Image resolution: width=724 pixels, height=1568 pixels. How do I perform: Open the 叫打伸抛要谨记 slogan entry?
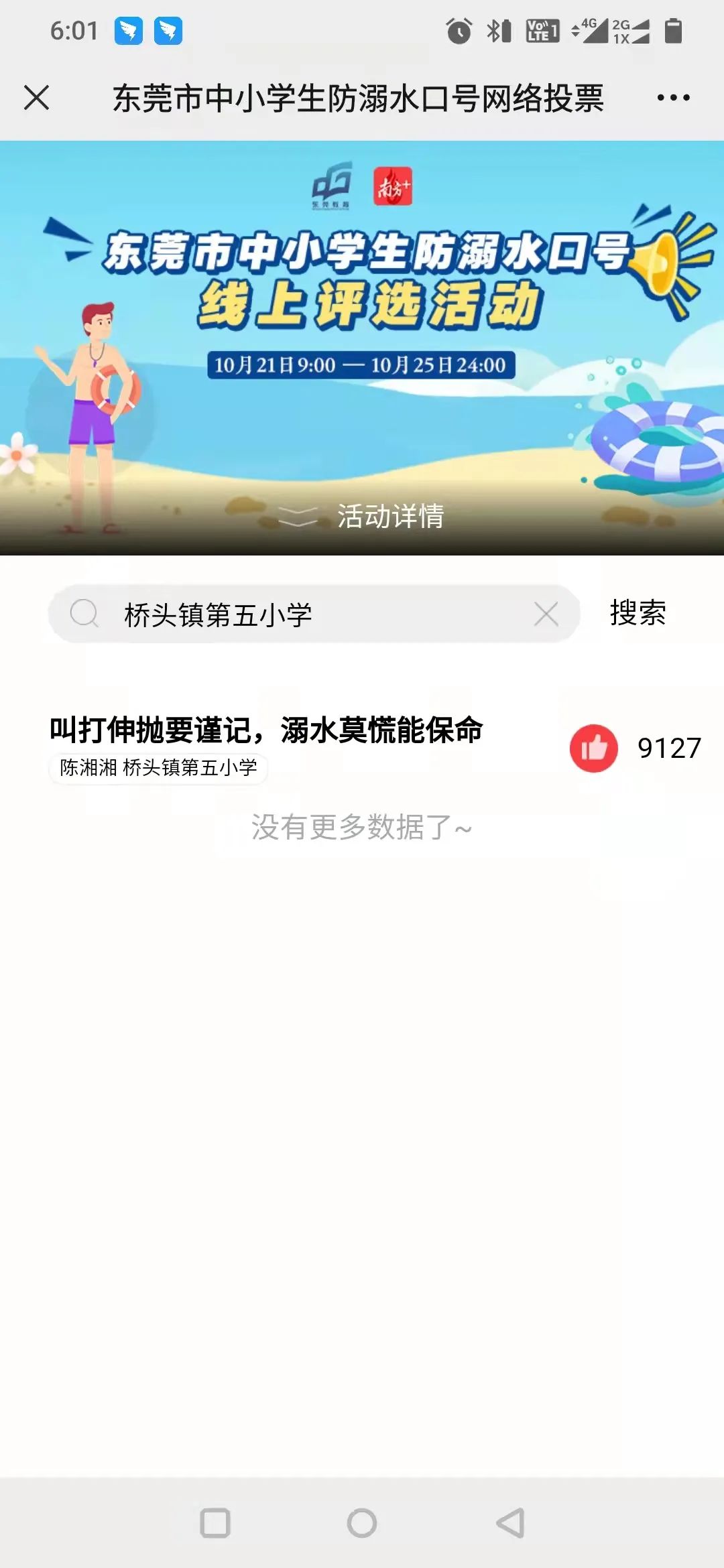(266, 730)
